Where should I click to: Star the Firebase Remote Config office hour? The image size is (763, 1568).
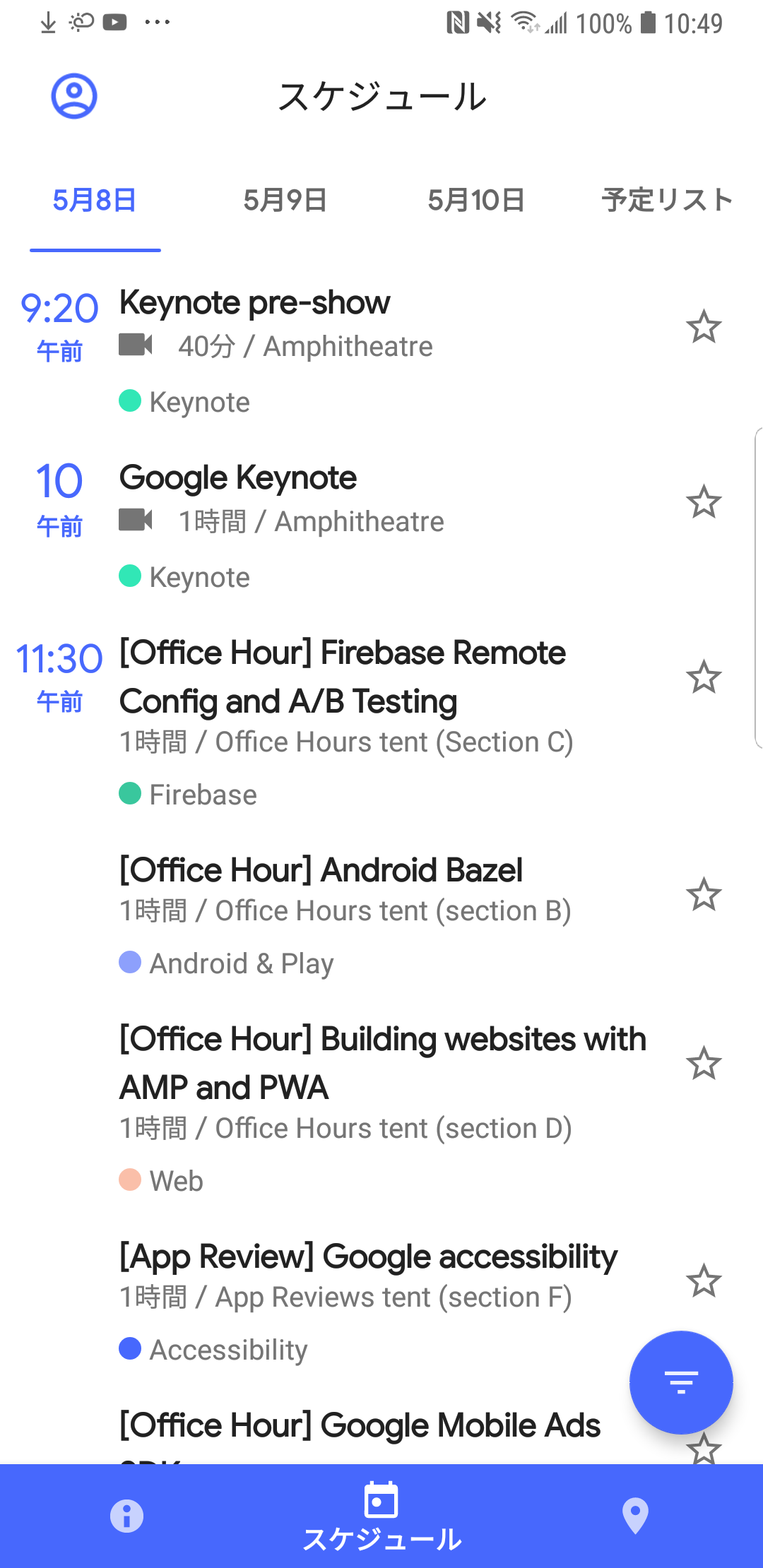tap(704, 677)
